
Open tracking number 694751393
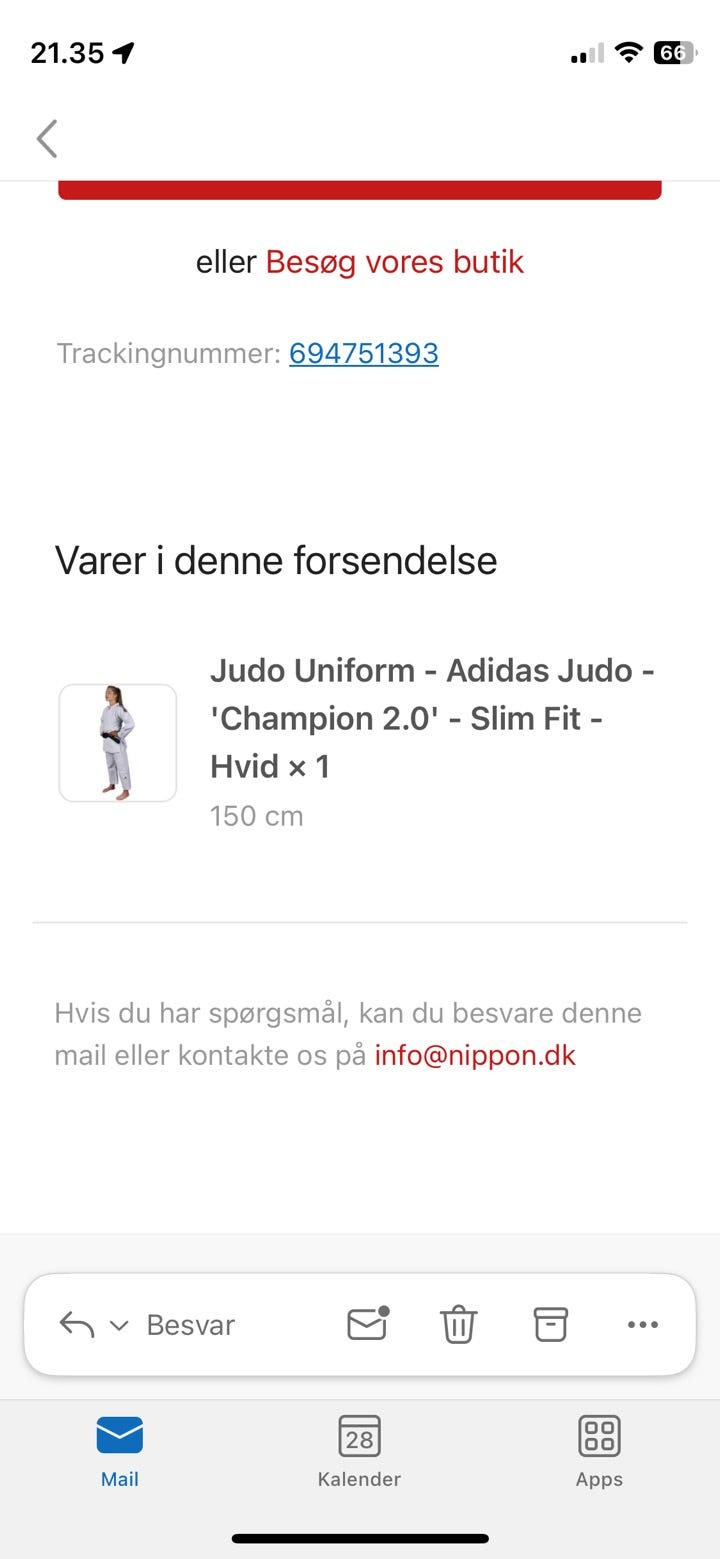click(364, 353)
